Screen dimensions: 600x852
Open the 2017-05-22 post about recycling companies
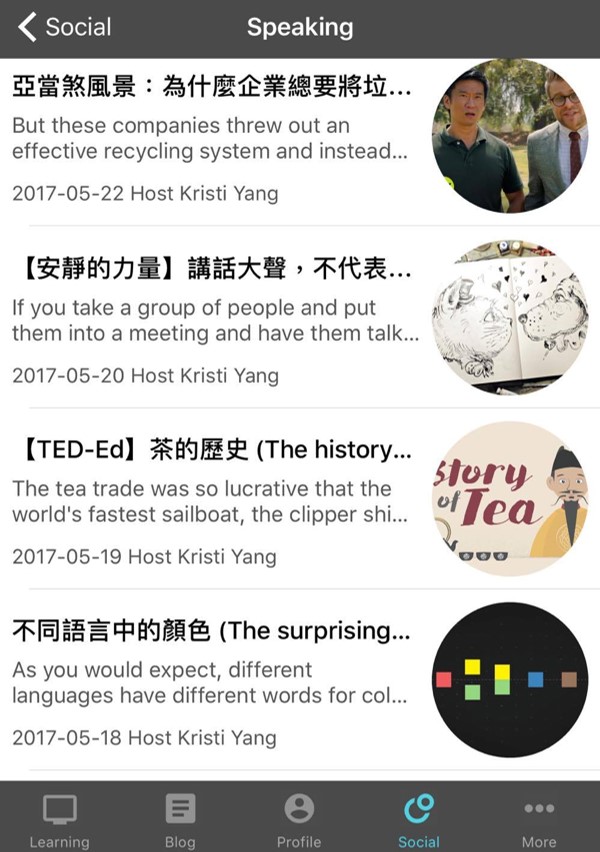pyautogui.click(x=215, y=138)
